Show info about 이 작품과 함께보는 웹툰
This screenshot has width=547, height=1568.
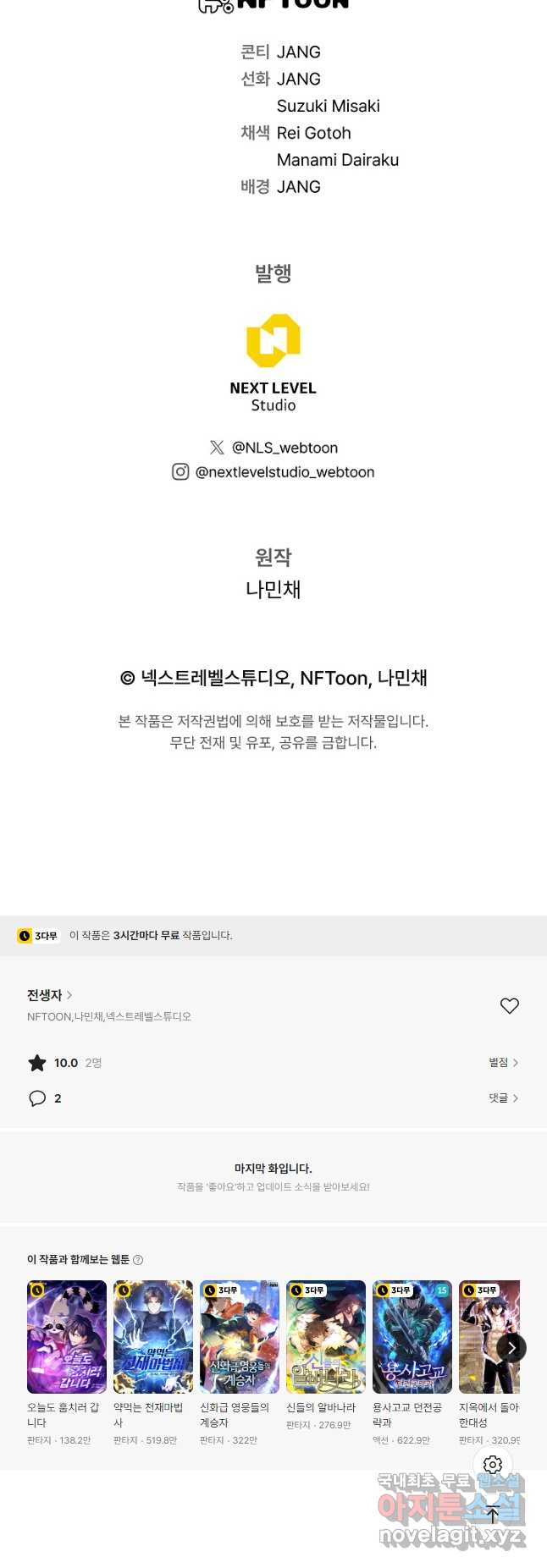click(138, 1260)
